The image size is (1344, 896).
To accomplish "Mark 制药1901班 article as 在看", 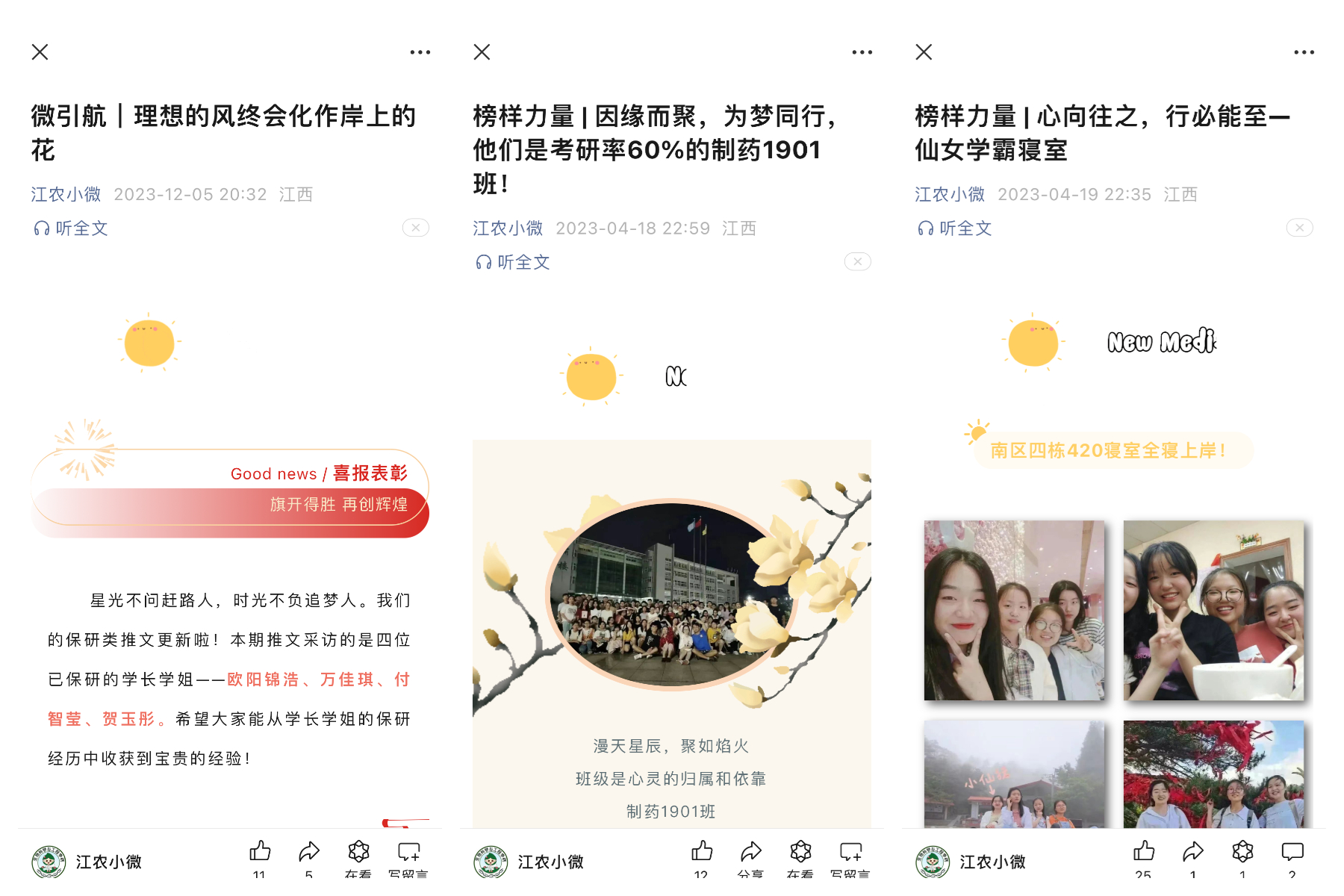I will point(800,852).
